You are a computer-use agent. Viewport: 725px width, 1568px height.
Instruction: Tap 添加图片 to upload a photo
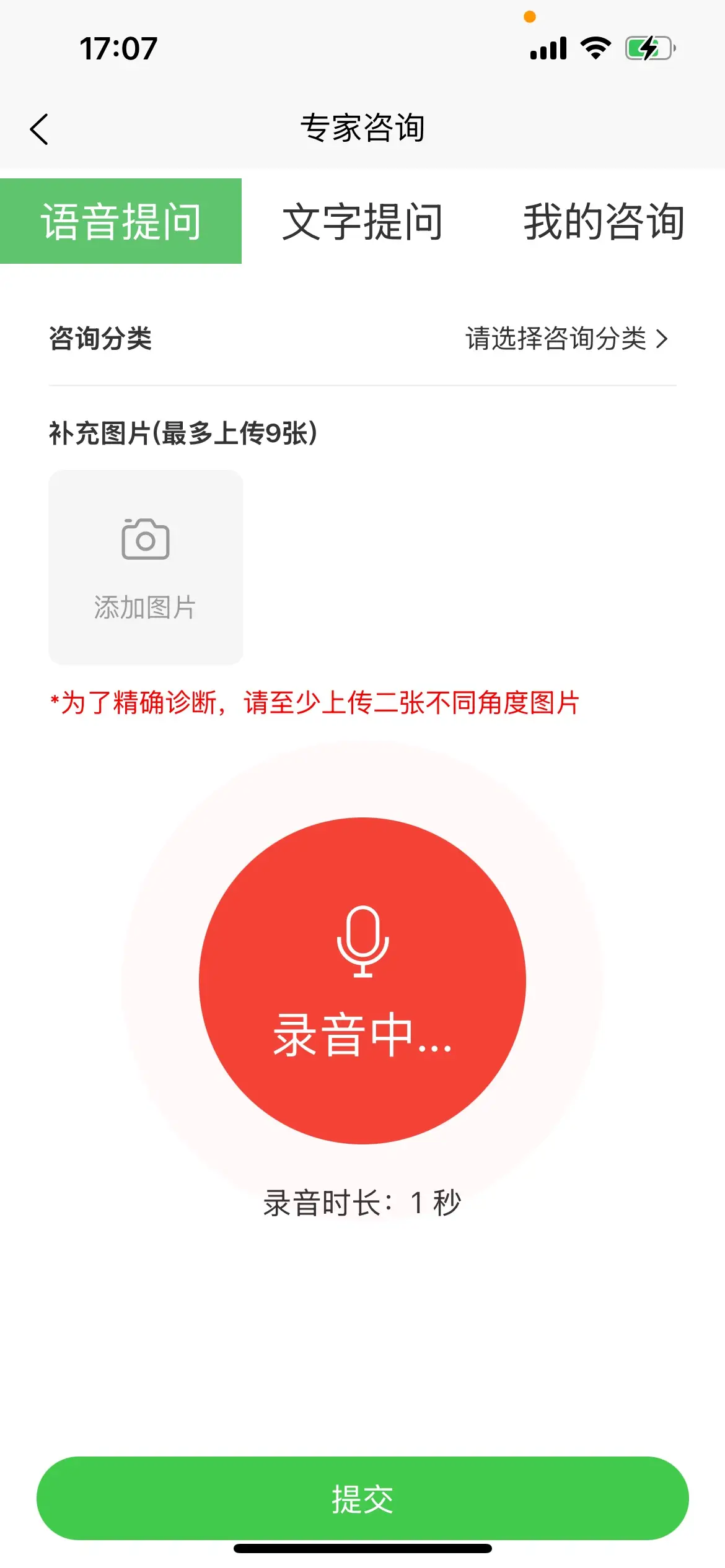(x=146, y=567)
